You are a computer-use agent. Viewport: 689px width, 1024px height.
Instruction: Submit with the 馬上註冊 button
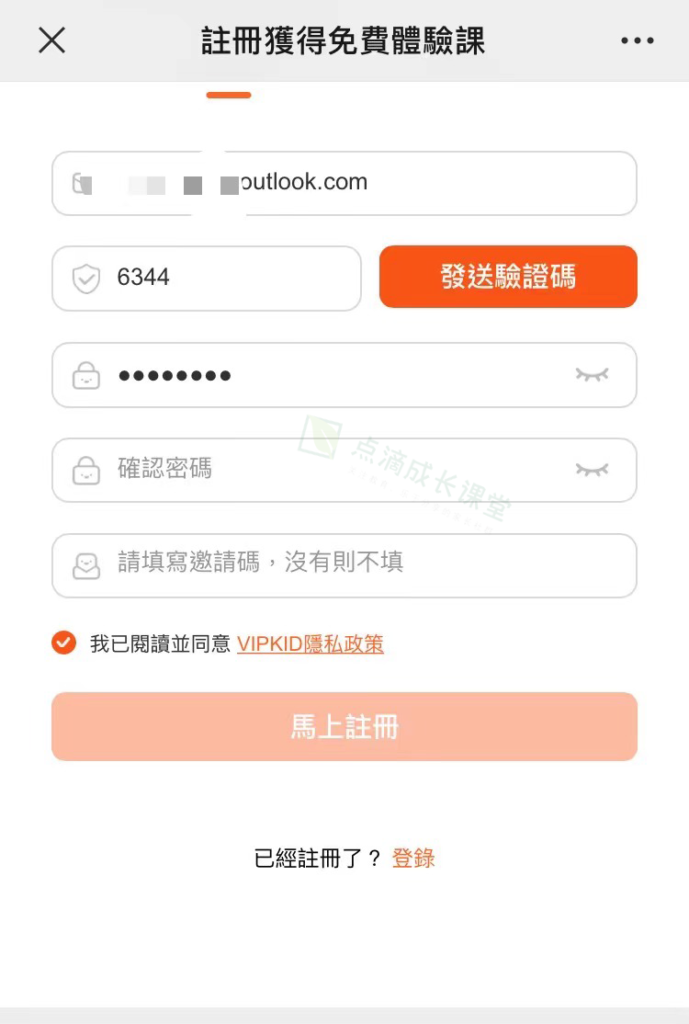(x=344, y=727)
